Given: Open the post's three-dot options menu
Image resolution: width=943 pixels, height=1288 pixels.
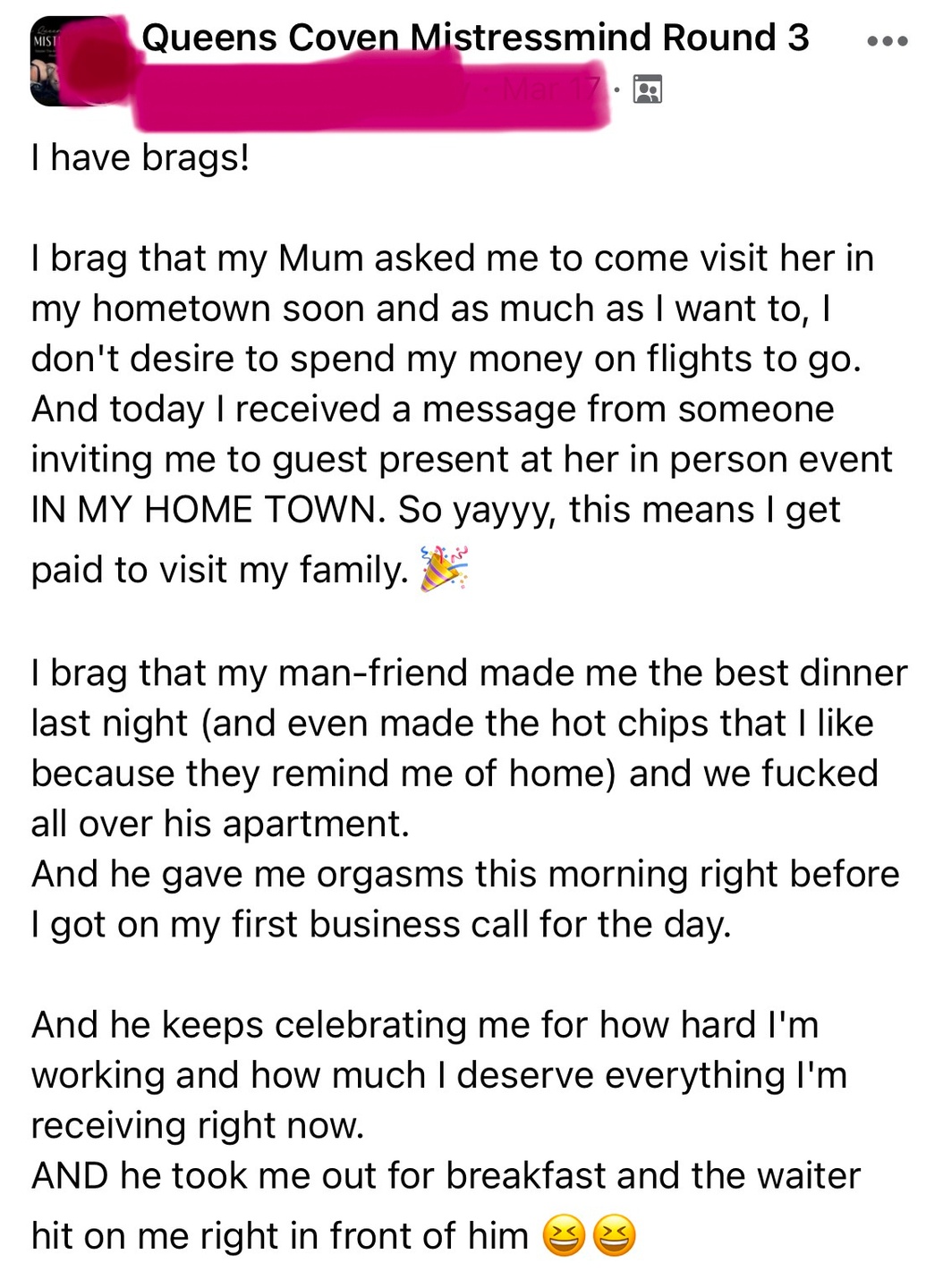Looking at the screenshot, I should [x=888, y=41].
